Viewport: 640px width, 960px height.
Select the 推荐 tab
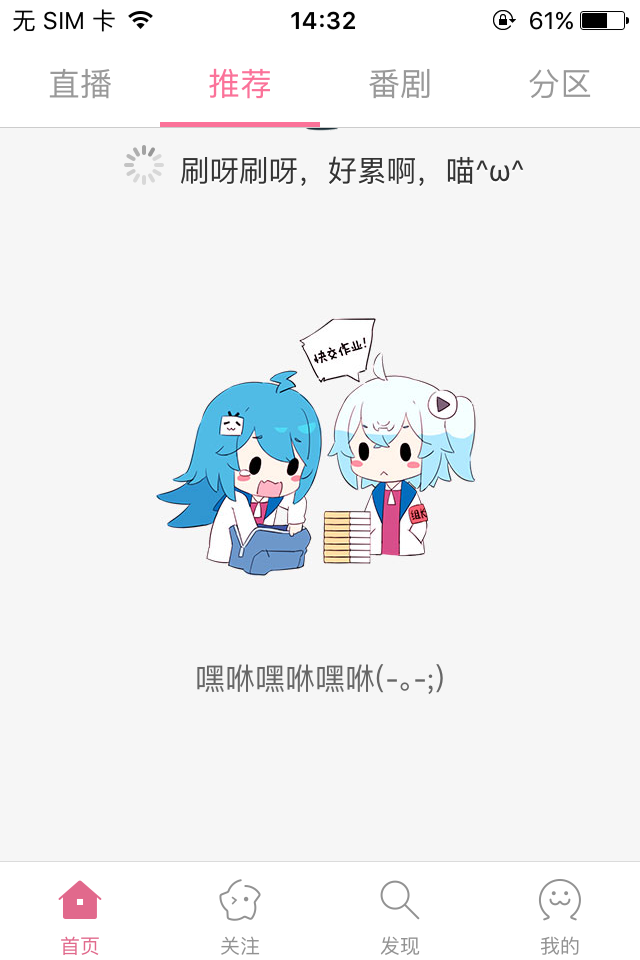click(240, 84)
